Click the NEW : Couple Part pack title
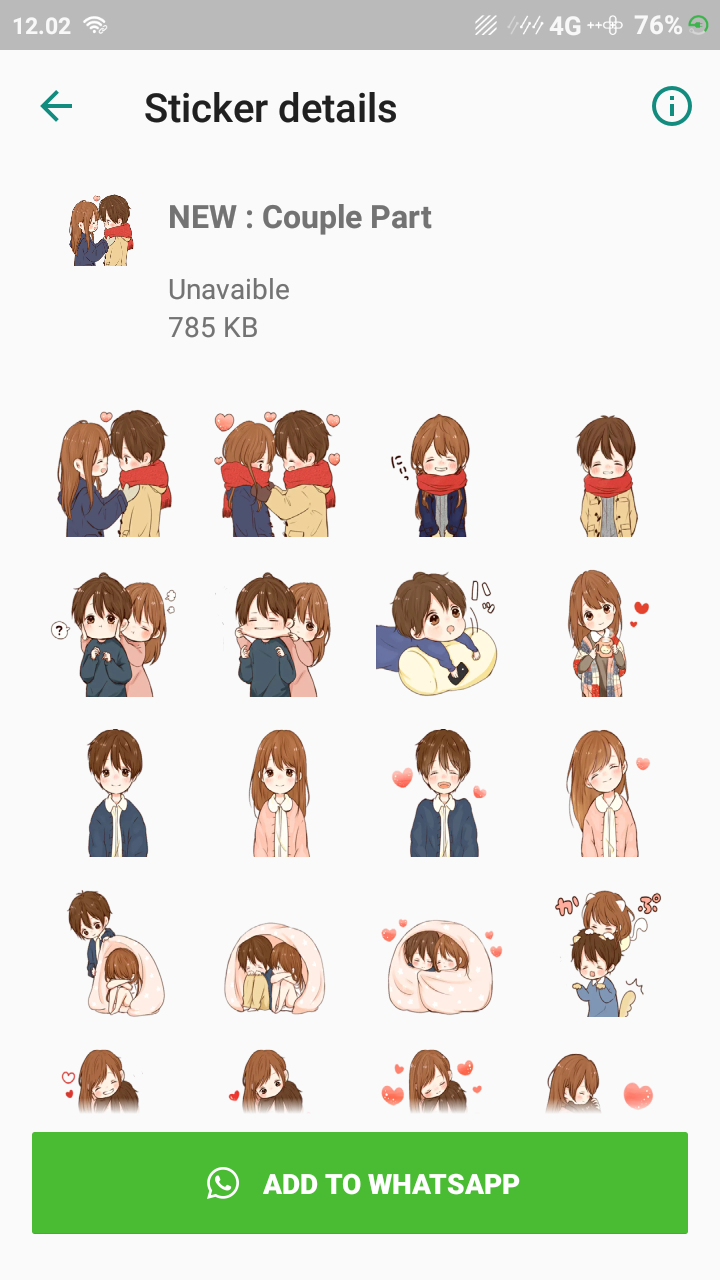This screenshot has height=1280, width=720. pos(300,217)
